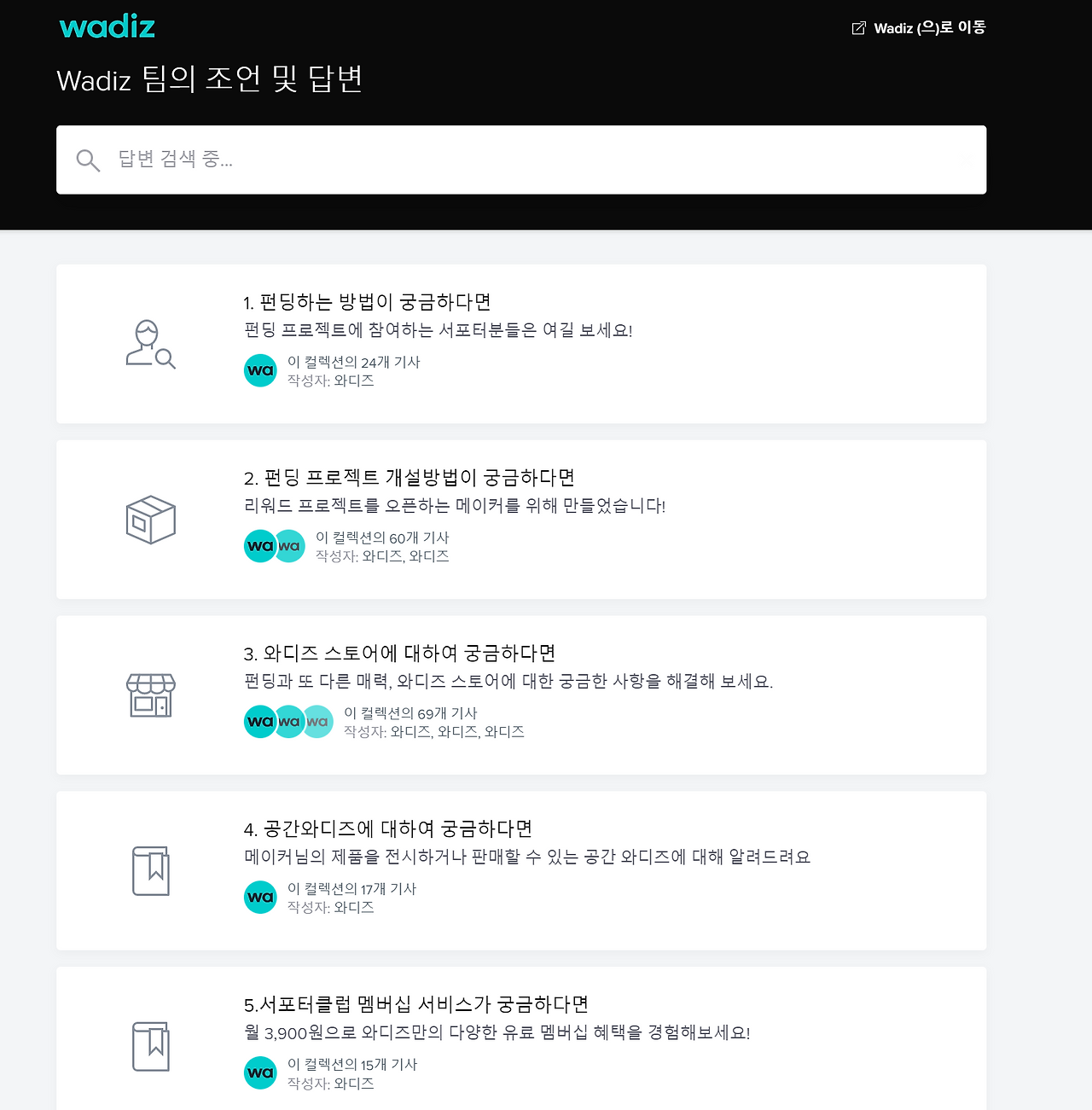1092x1110 pixels.
Task: Open collection '4. 공간와디즈에 대하여 궁금하다면'
Action: click(x=521, y=870)
